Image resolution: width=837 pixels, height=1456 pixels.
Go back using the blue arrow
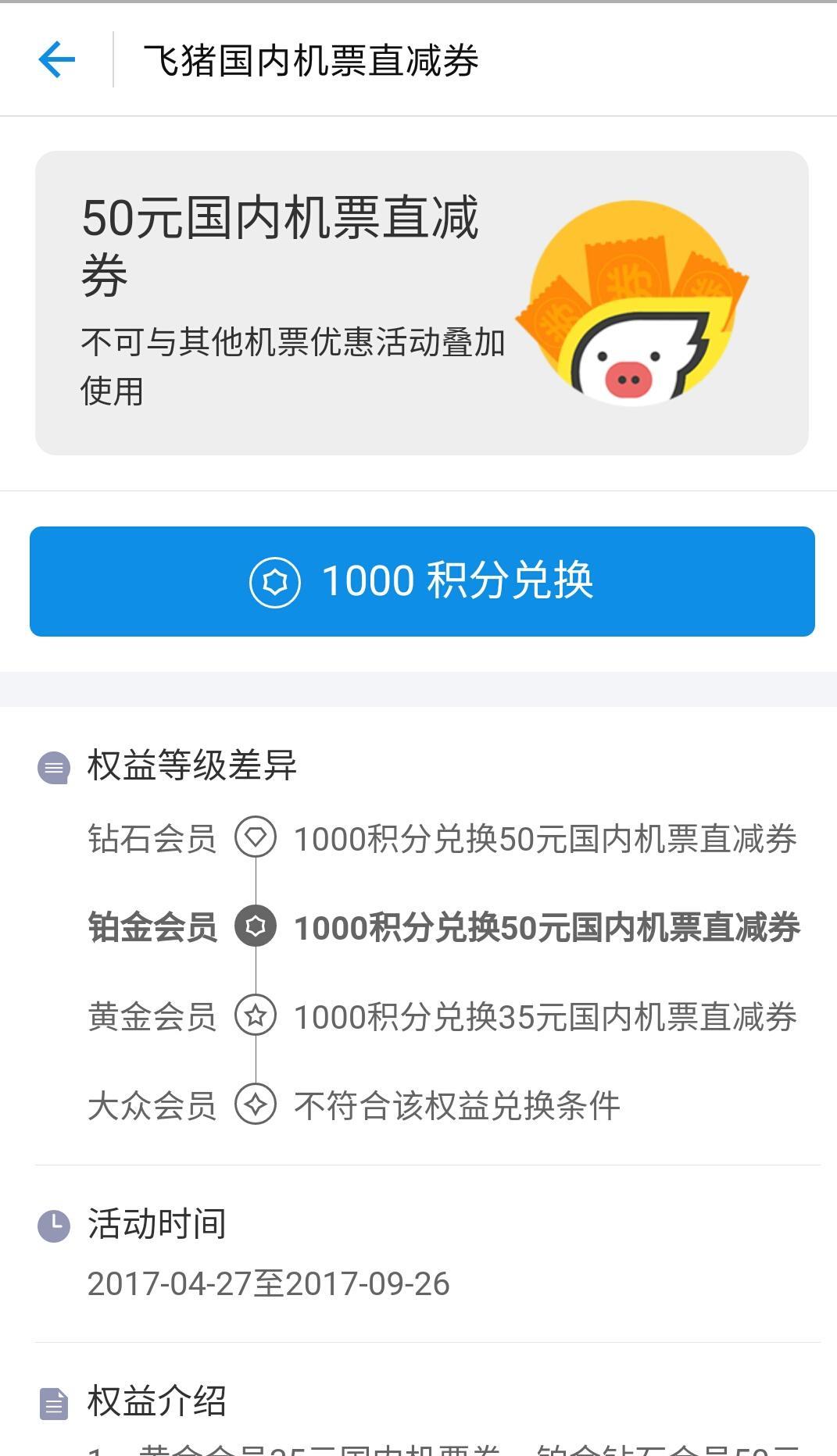[x=56, y=59]
